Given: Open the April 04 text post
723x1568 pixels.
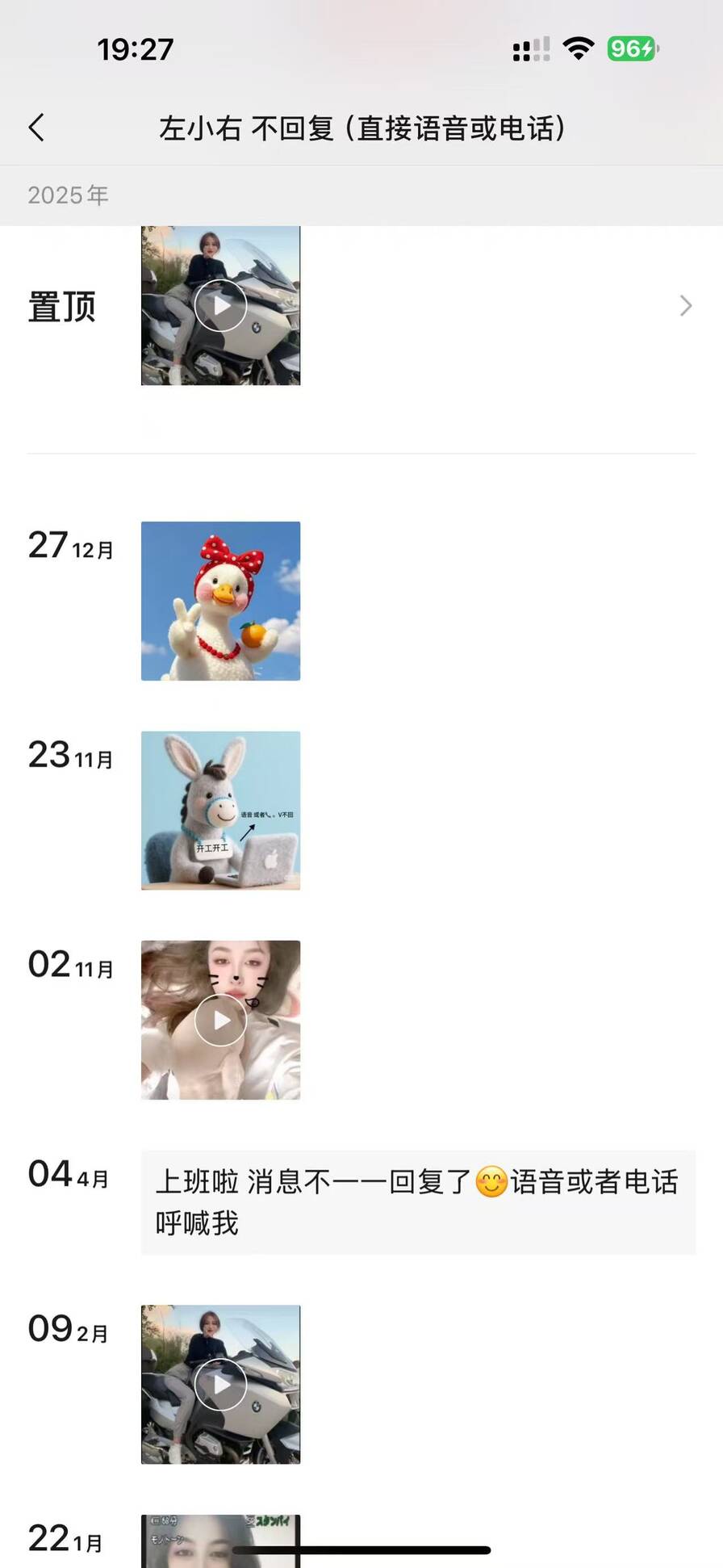Looking at the screenshot, I should [417, 1201].
